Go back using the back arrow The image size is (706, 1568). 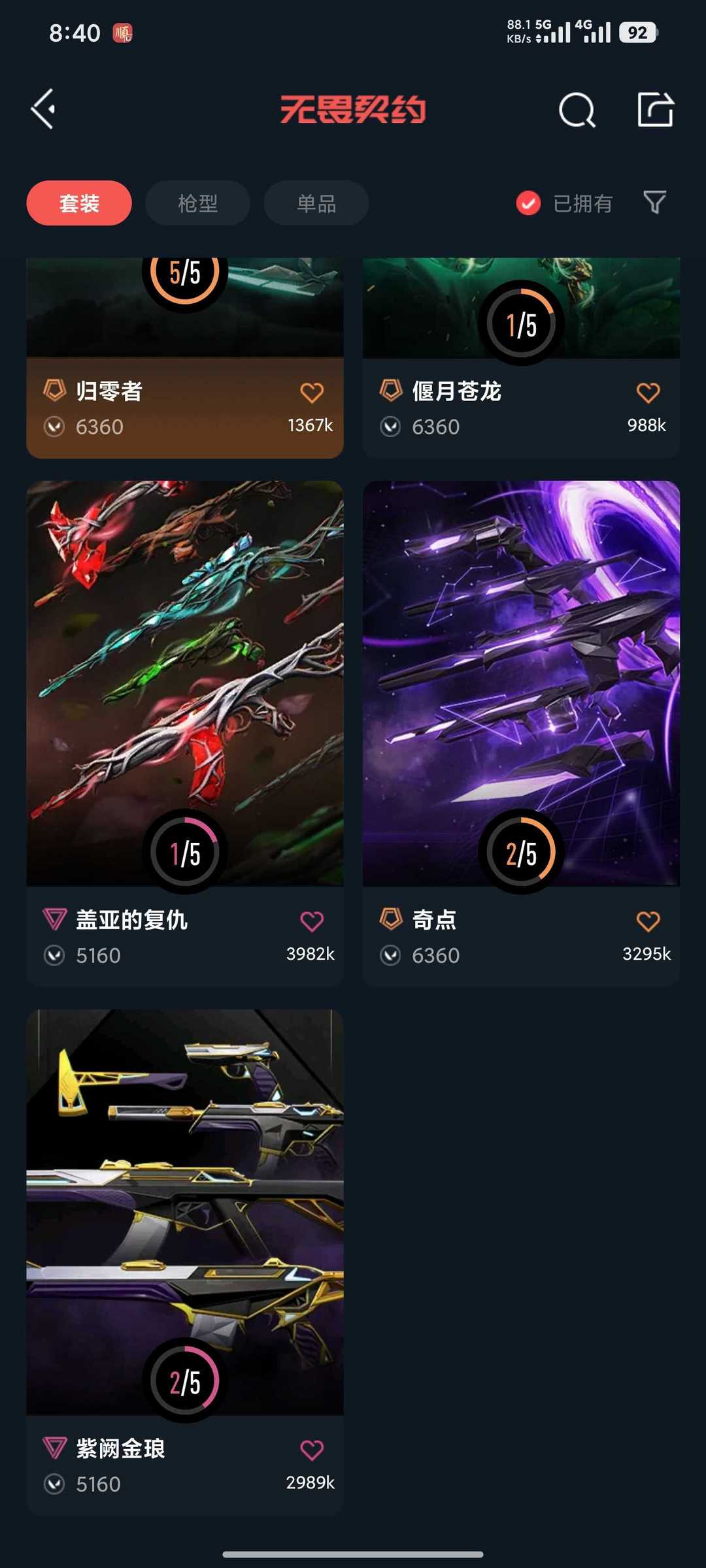[x=42, y=108]
